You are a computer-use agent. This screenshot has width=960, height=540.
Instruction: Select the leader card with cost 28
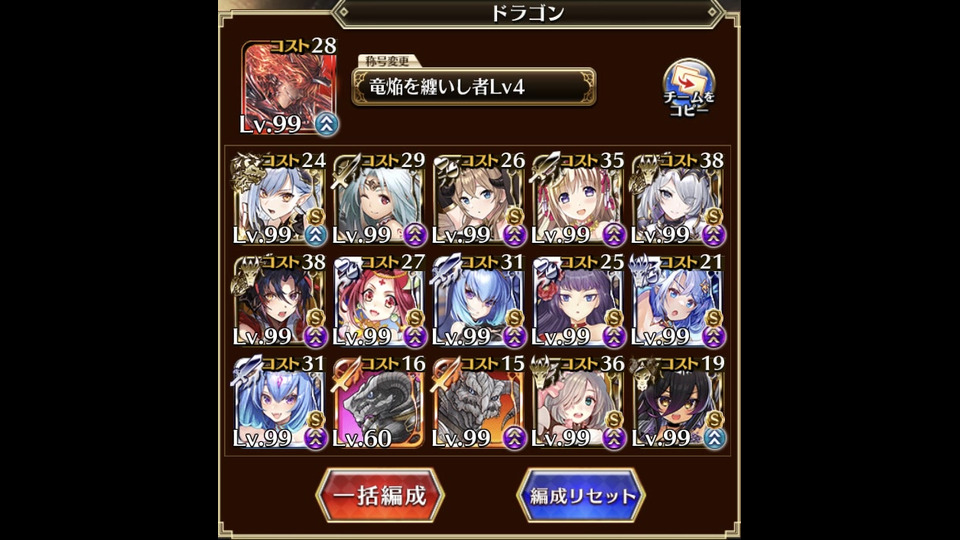click(290, 90)
